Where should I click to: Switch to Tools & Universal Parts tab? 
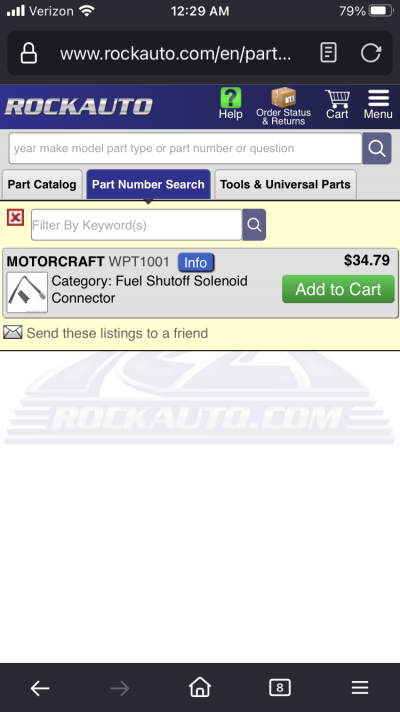(285, 184)
